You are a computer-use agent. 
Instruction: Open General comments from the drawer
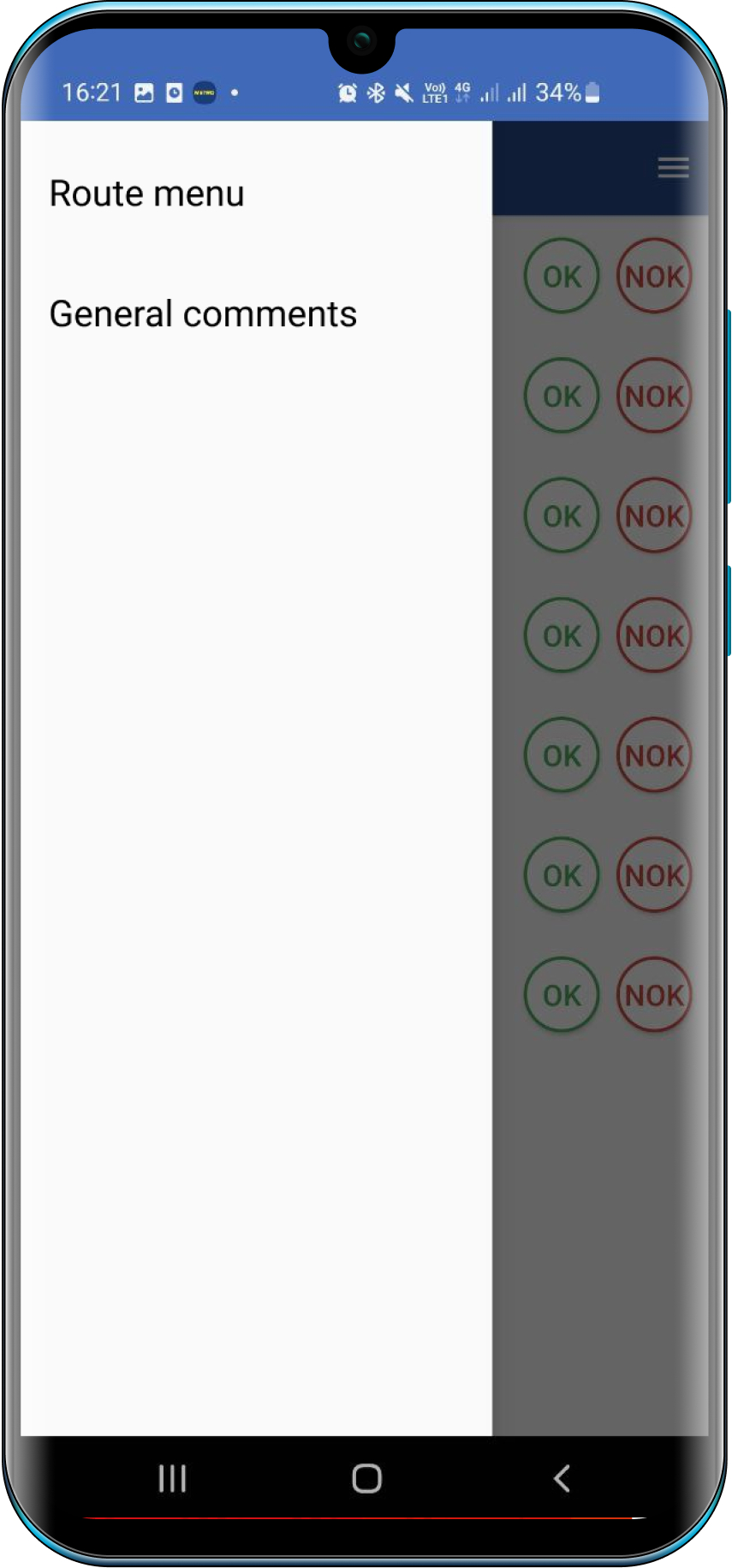tap(203, 313)
